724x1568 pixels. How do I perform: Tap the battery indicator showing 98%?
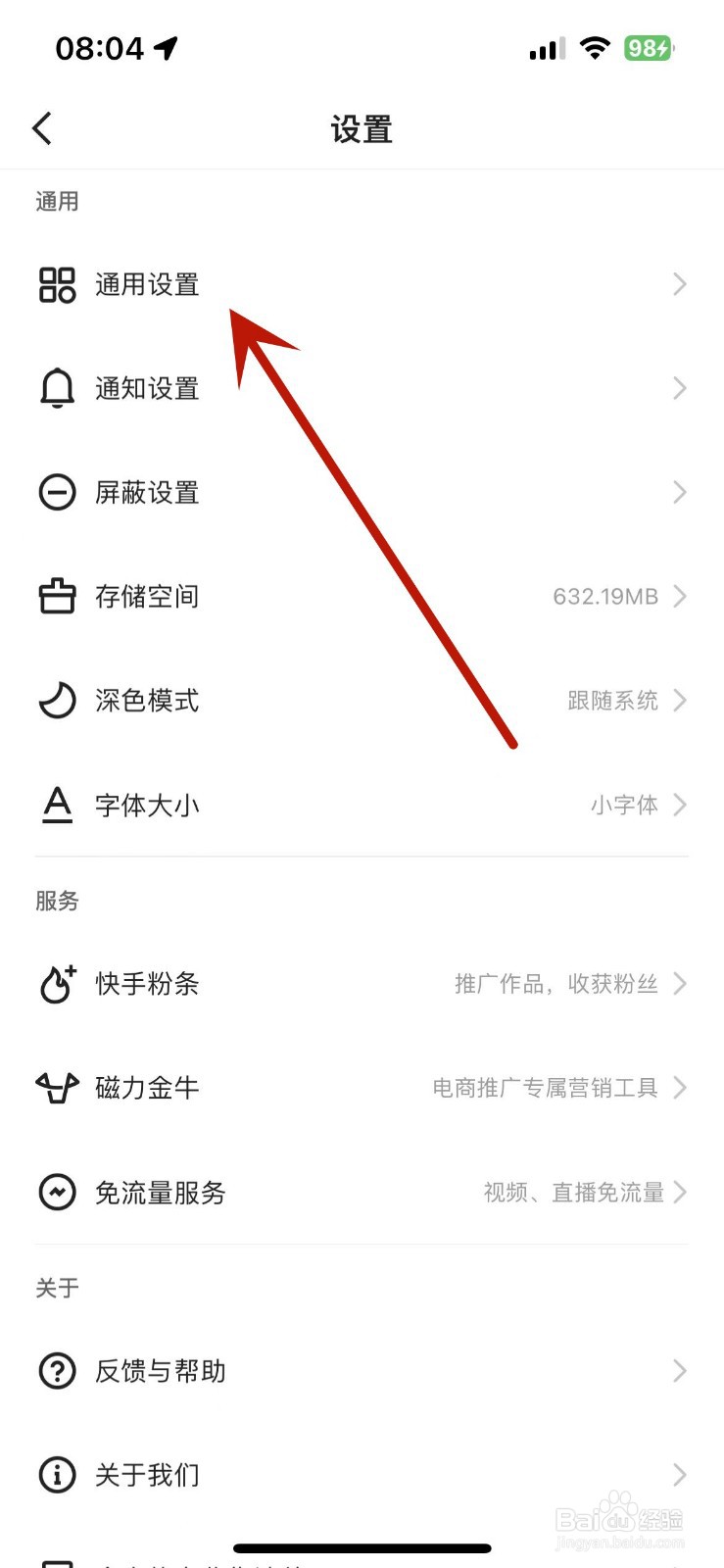click(648, 47)
